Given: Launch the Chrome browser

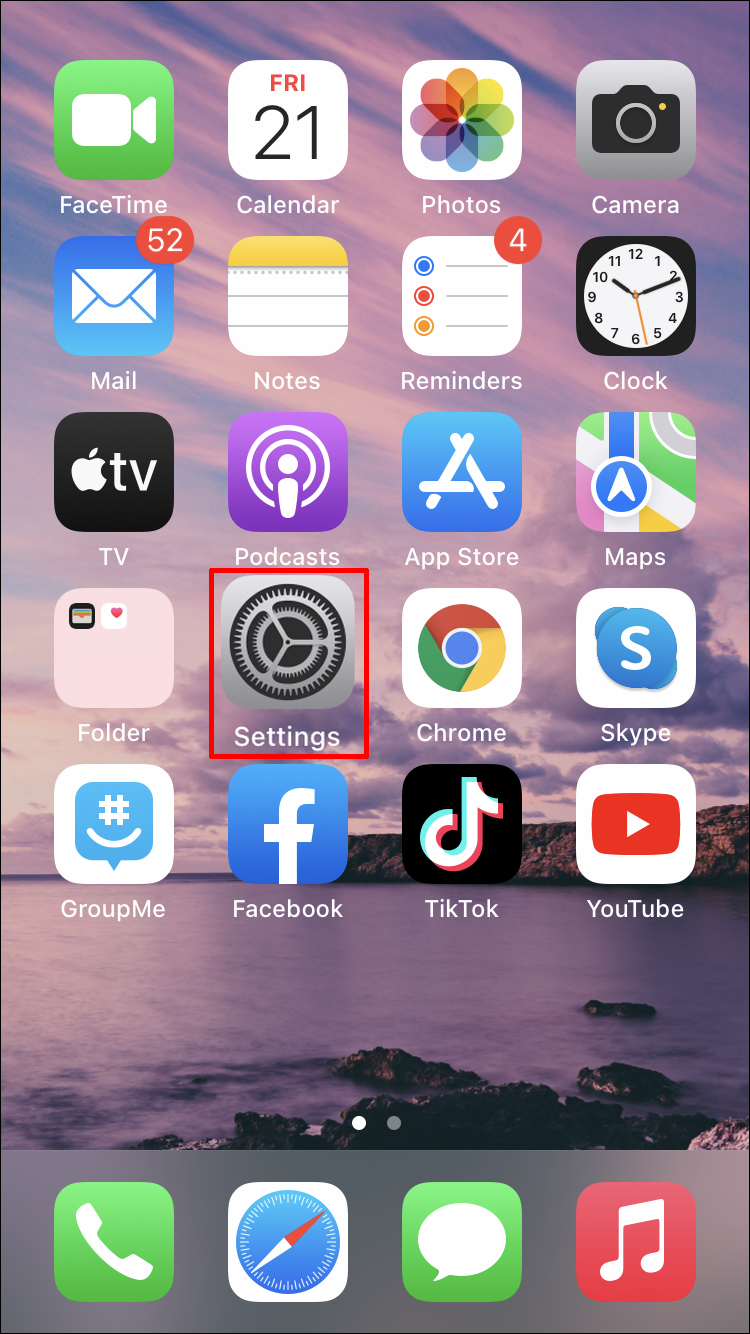Looking at the screenshot, I should [462, 648].
